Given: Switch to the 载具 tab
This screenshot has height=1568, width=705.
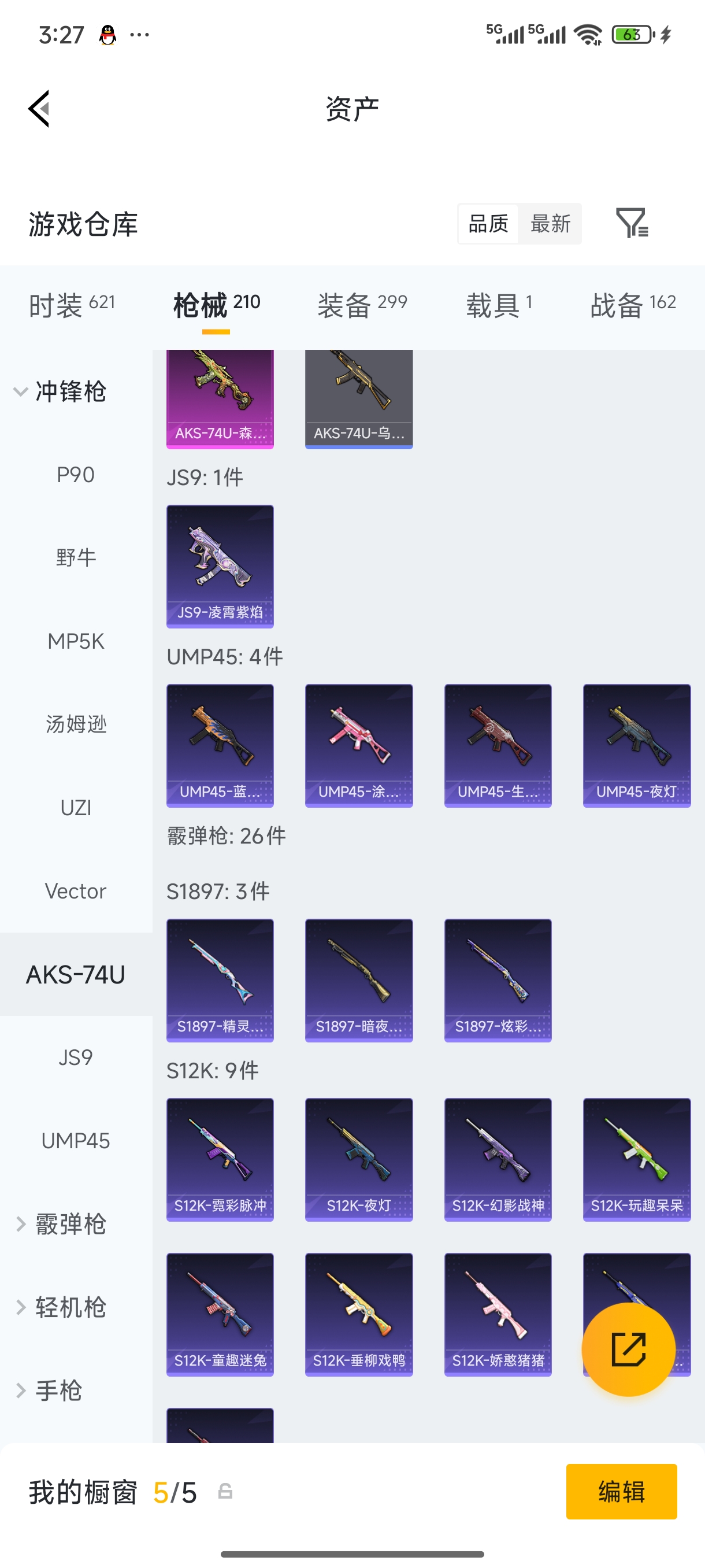Looking at the screenshot, I should pyautogui.click(x=499, y=304).
